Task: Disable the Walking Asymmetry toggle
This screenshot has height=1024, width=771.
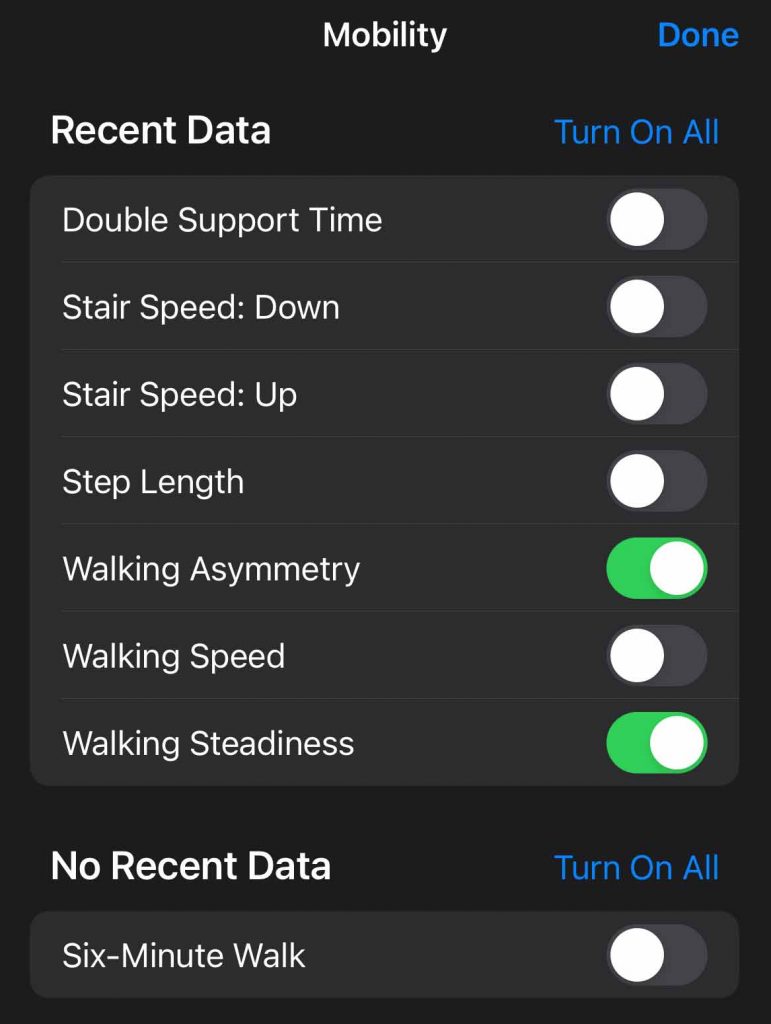Action: pos(656,568)
